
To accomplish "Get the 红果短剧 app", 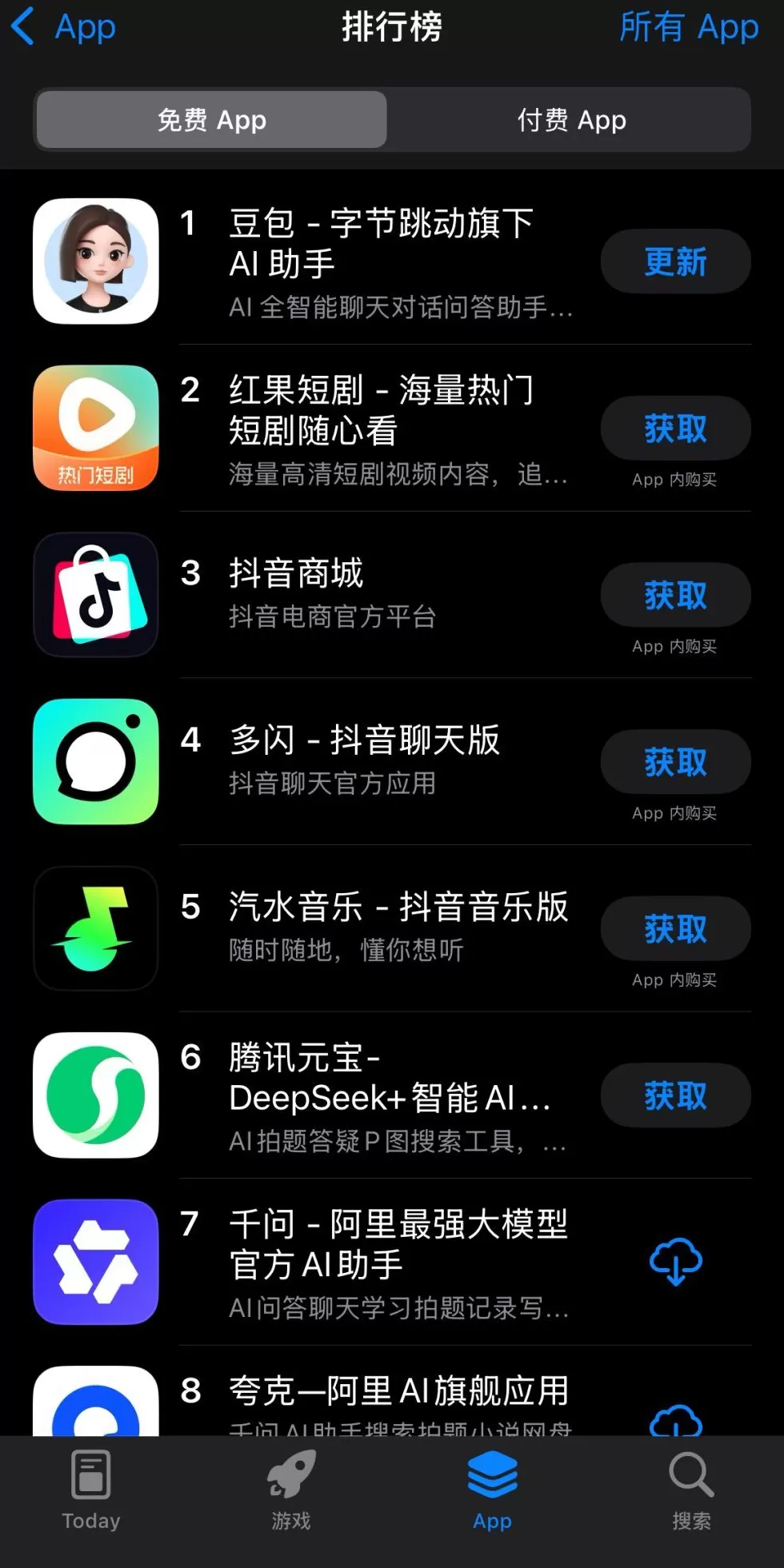I will pos(675,429).
